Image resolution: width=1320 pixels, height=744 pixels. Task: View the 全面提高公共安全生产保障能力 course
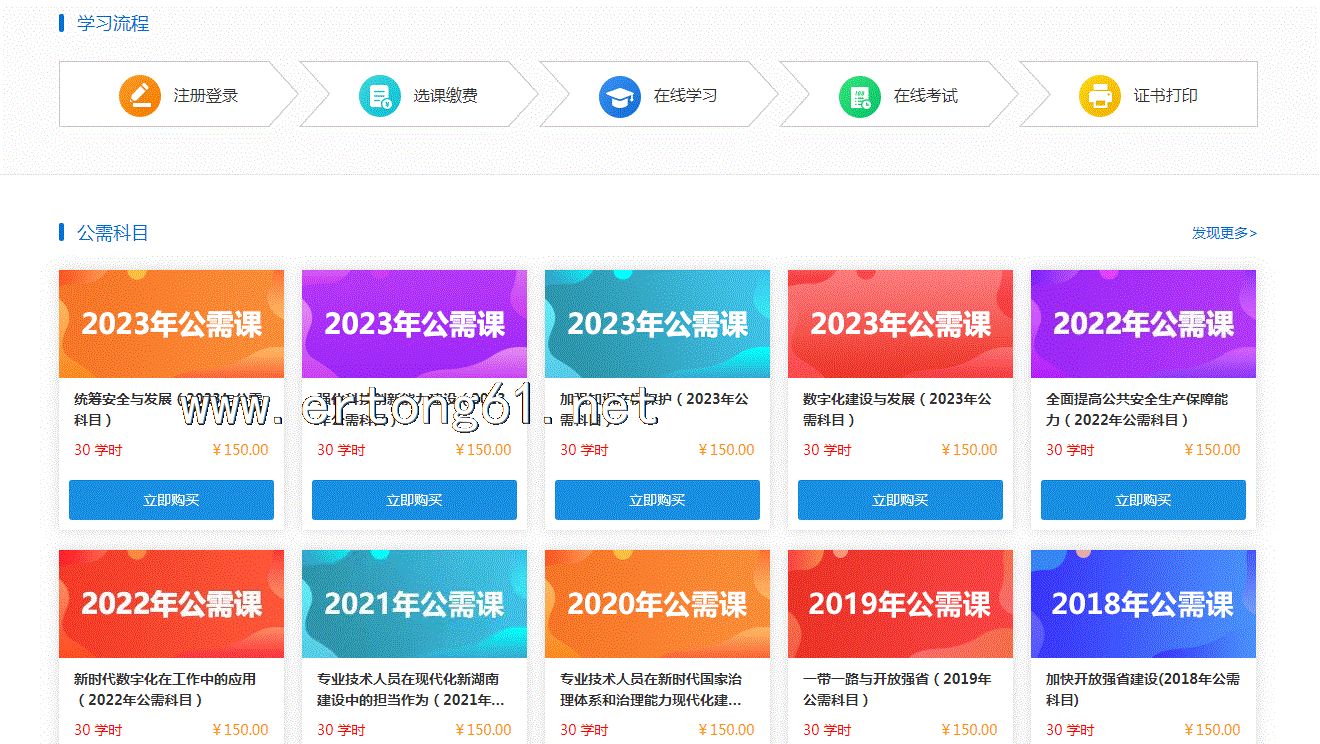pos(1143,325)
